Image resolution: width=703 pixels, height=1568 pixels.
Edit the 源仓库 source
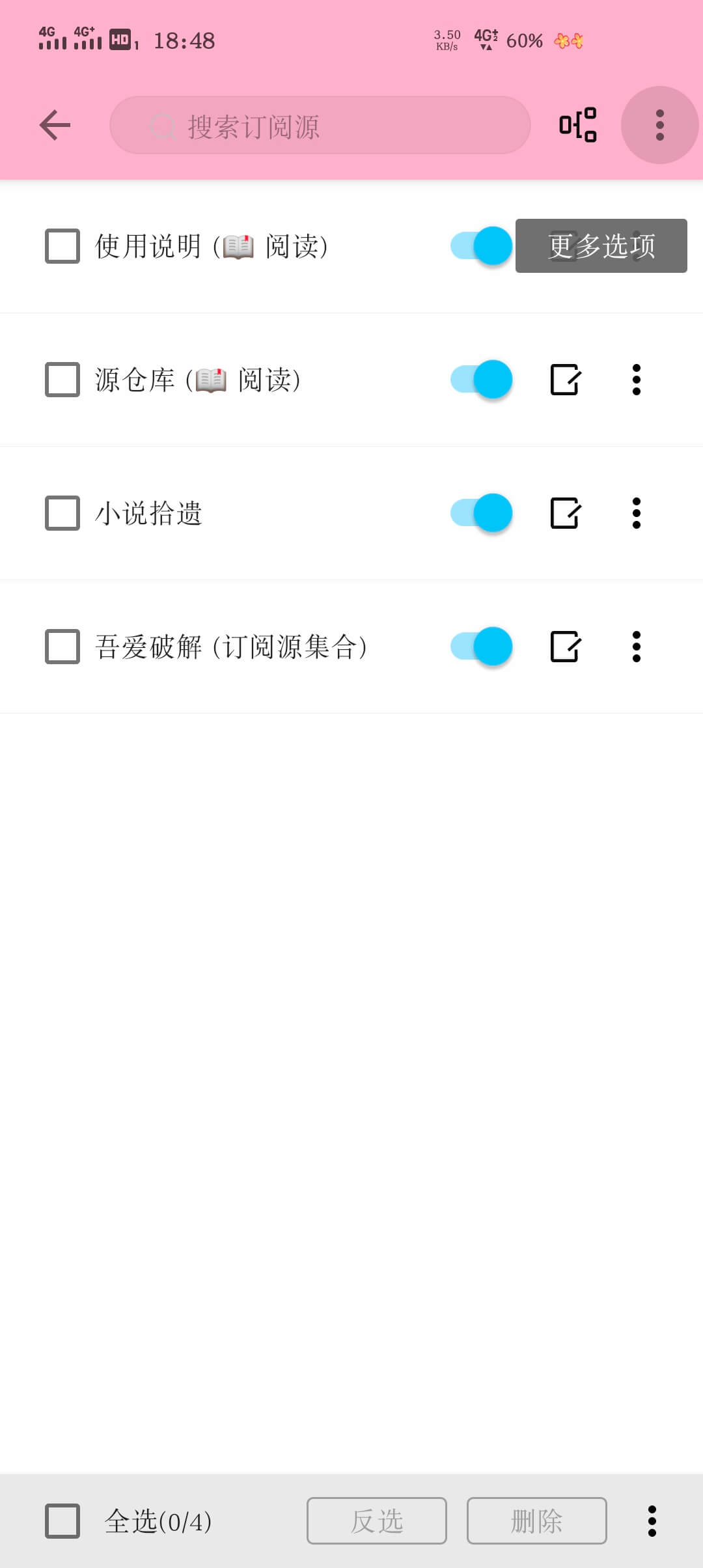[565, 380]
